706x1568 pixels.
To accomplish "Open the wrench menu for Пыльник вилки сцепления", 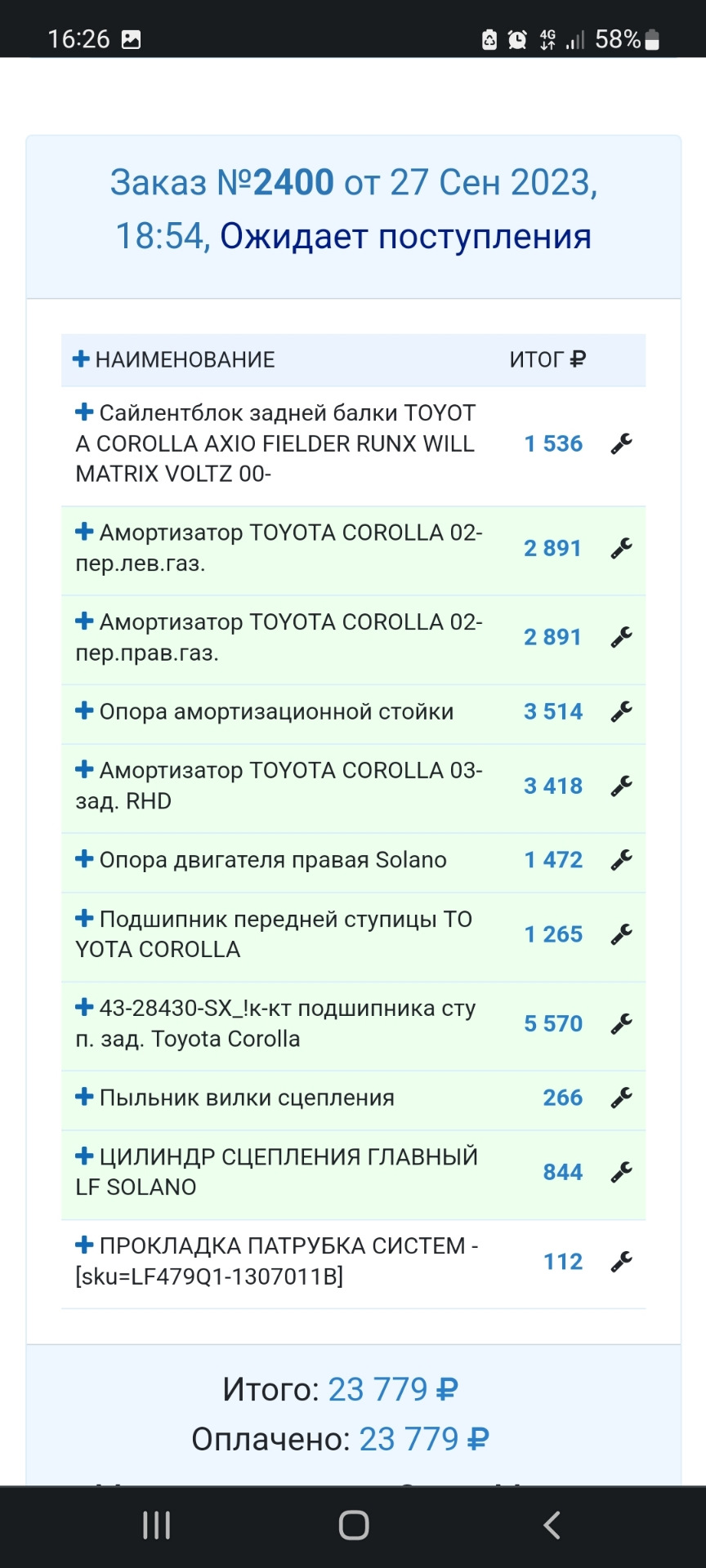I will (x=623, y=1098).
